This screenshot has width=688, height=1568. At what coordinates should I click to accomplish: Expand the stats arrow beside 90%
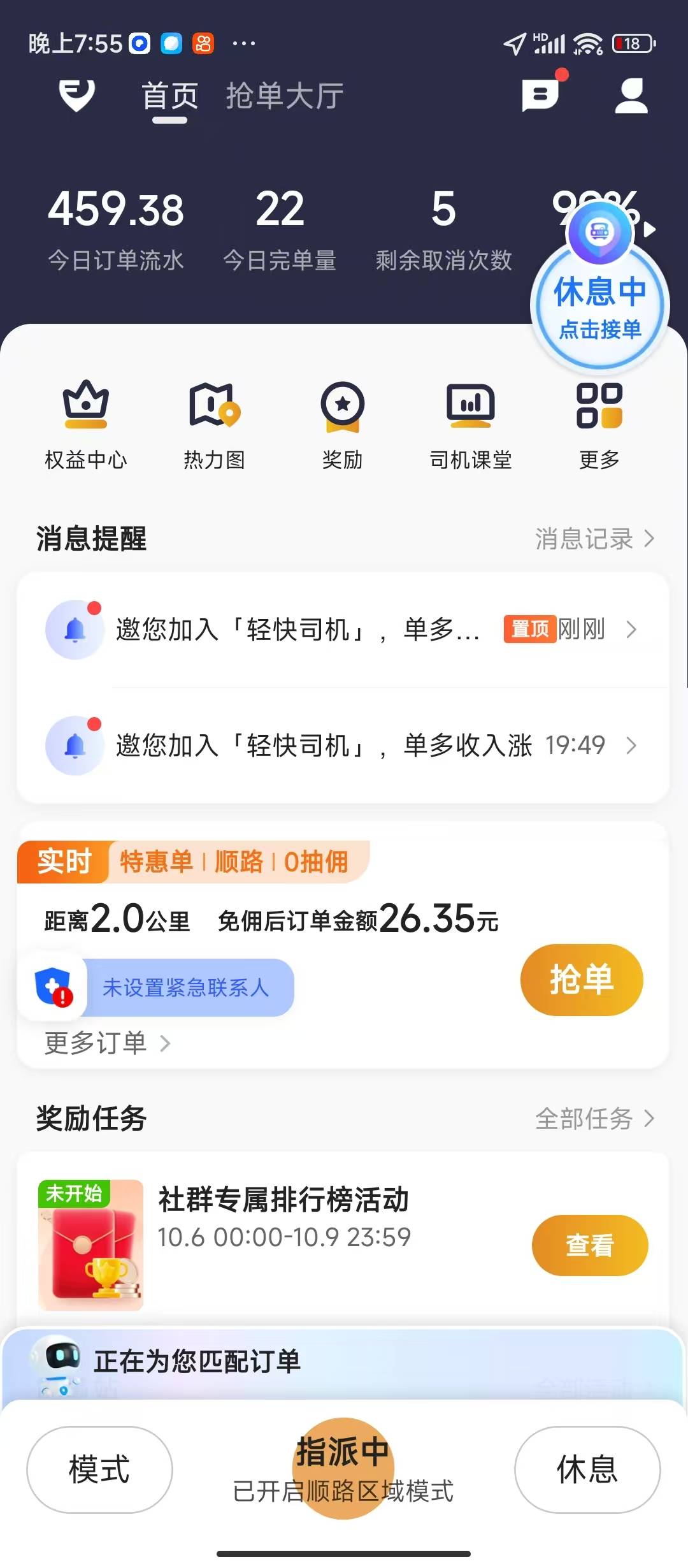click(x=650, y=229)
